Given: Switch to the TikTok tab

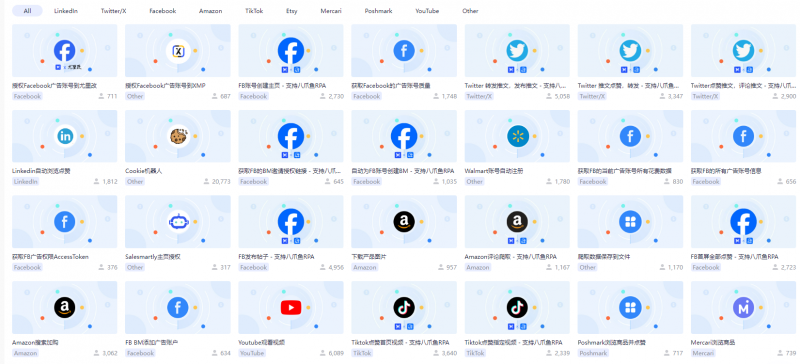Looking at the screenshot, I should (254, 11).
